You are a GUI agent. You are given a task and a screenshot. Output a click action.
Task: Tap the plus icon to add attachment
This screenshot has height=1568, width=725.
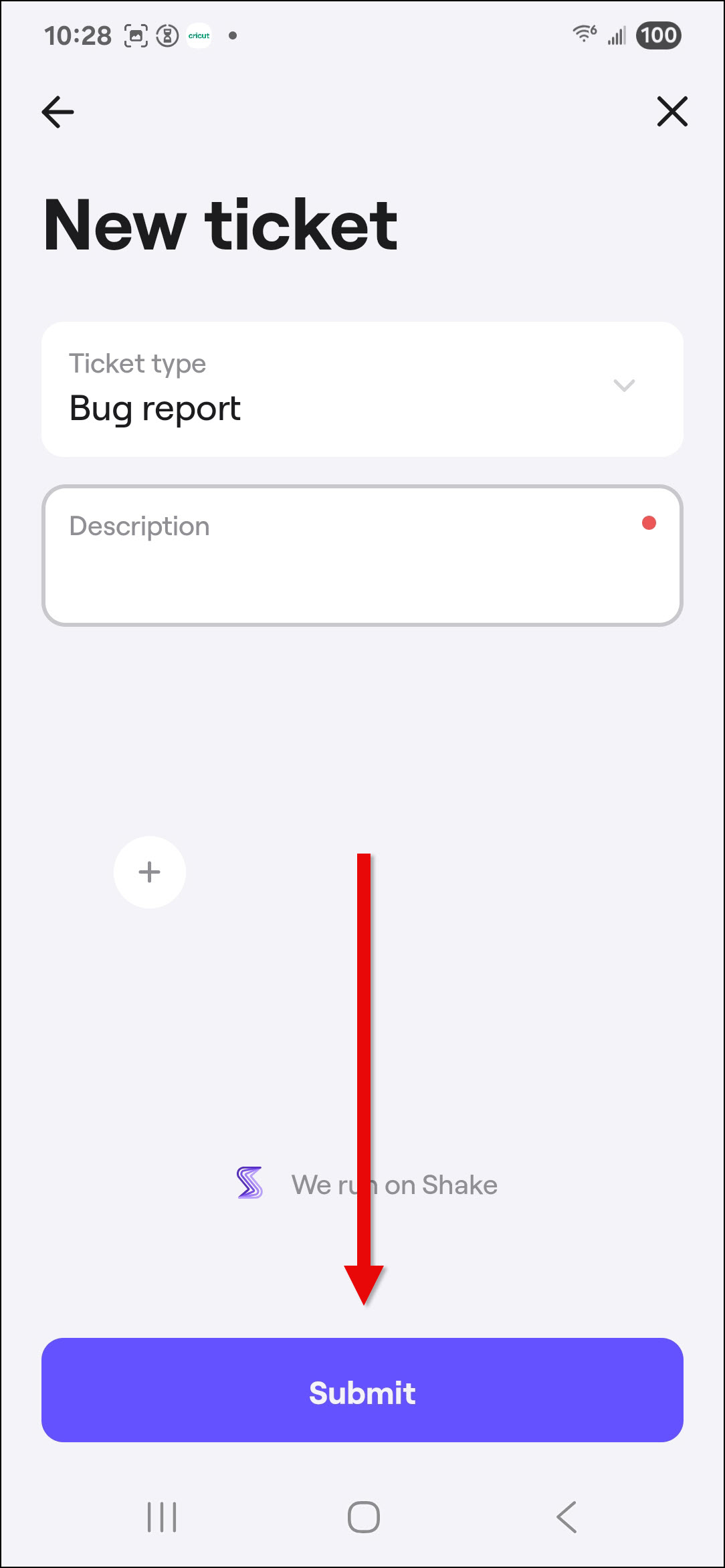click(149, 872)
